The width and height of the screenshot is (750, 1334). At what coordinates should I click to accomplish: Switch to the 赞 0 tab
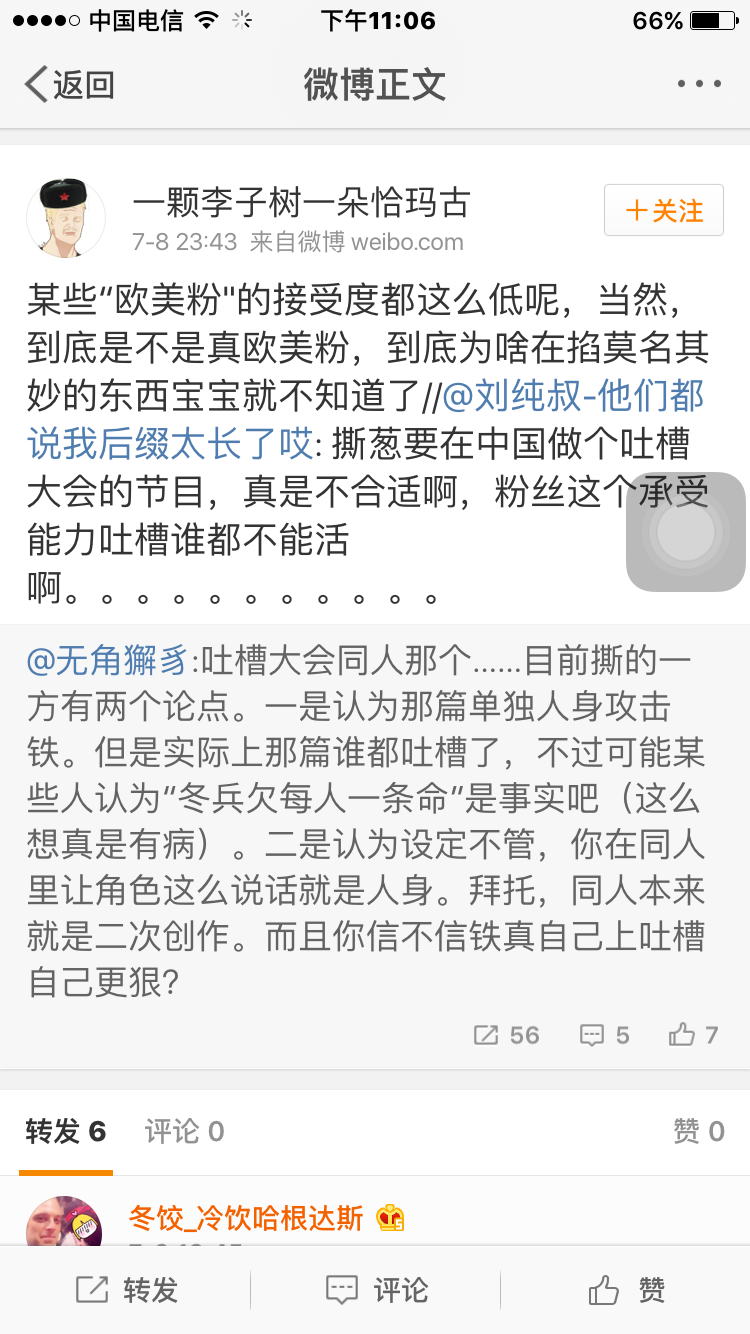[x=698, y=1131]
